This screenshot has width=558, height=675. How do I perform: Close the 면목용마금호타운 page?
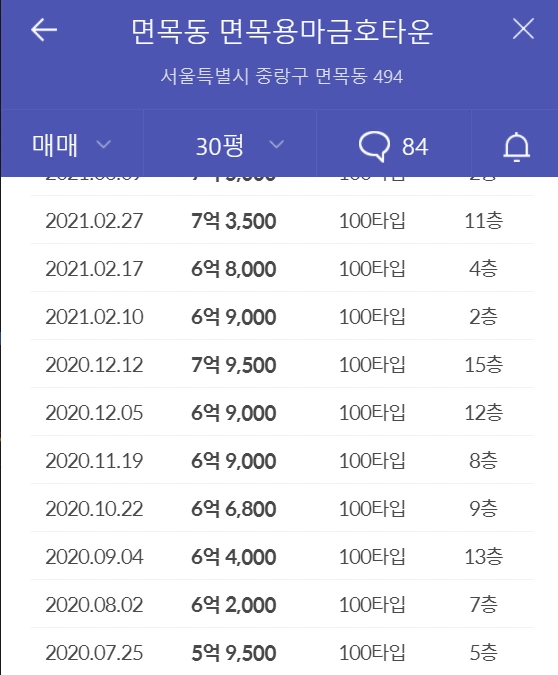pos(523,29)
